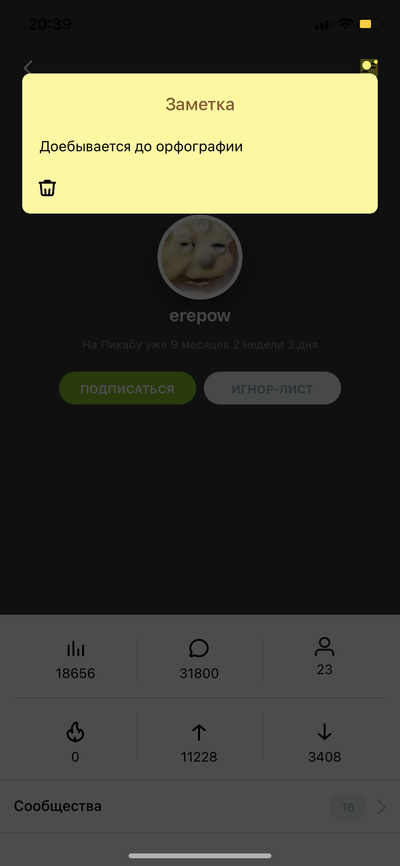The image size is (400, 866).
Task: Tap the note icon at top right
Action: 369,66
